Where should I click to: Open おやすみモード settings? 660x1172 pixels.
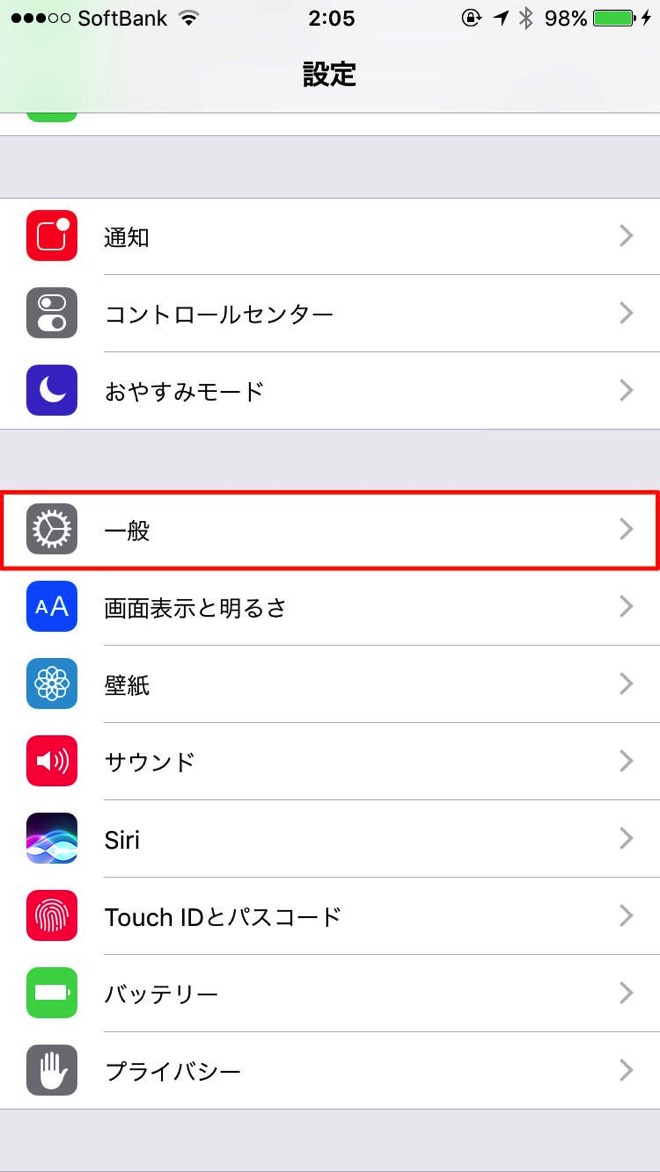point(330,390)
